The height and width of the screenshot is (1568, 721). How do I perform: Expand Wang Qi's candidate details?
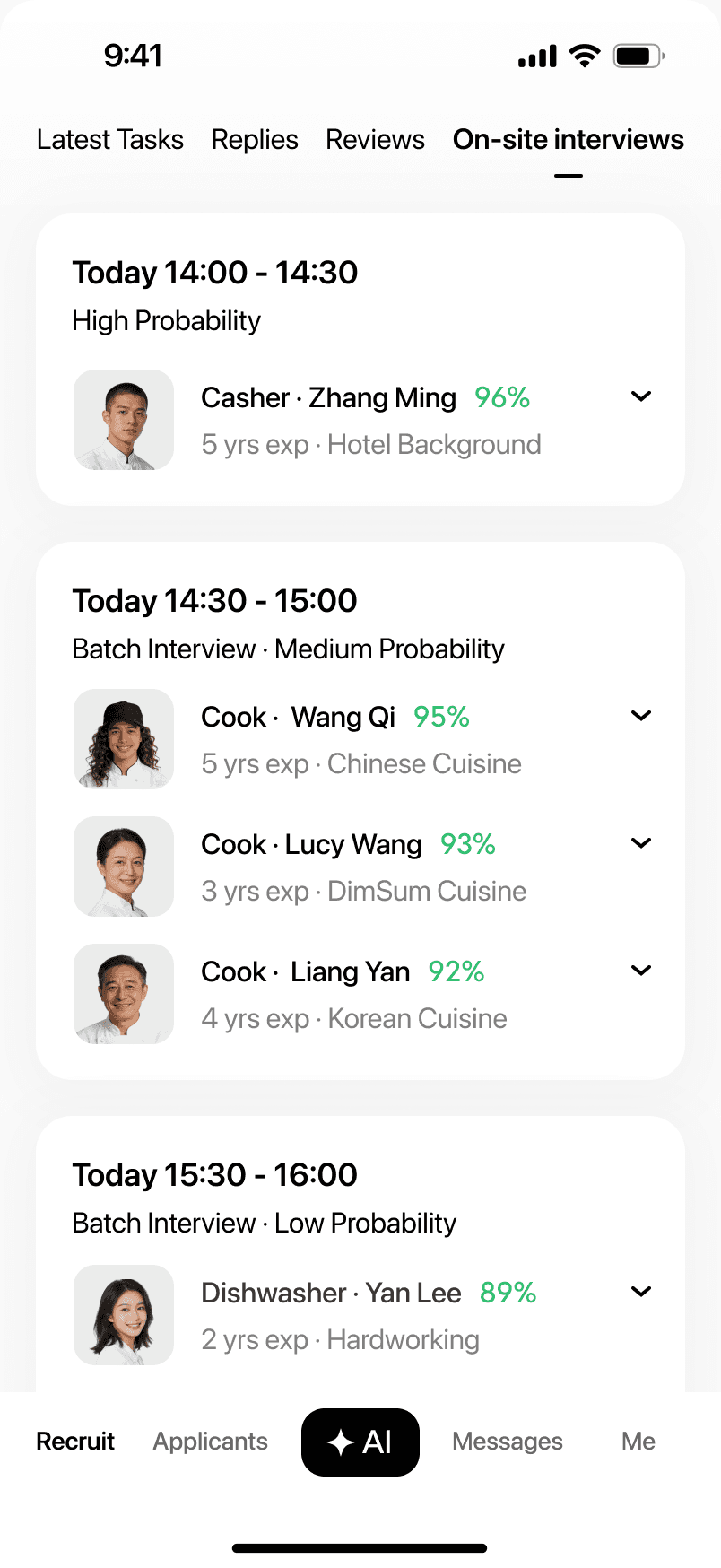pos(640,716)
